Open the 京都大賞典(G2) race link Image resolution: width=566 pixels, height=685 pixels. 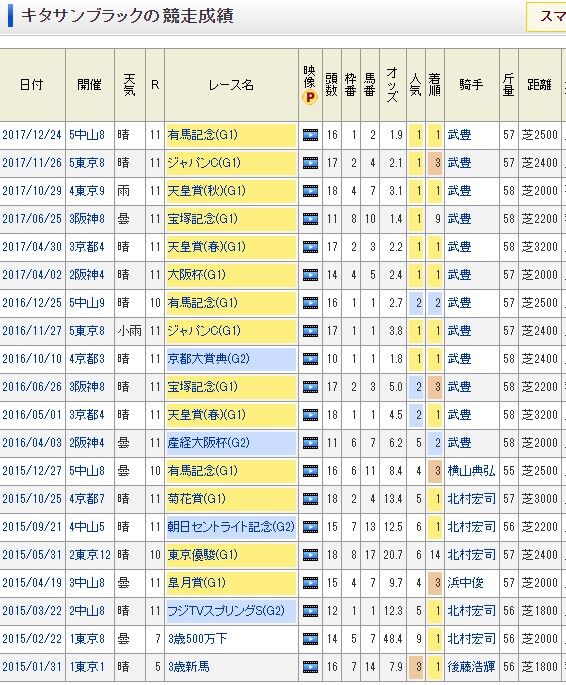208,359
